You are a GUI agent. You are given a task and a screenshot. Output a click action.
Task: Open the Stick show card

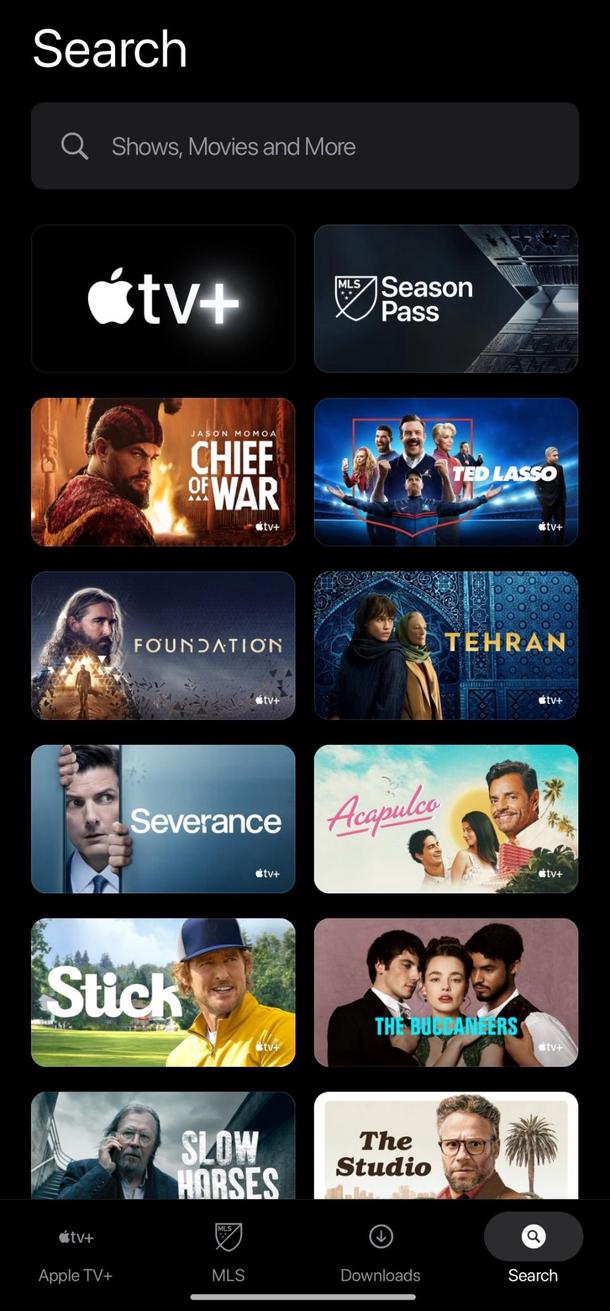[x=163, y=992]
